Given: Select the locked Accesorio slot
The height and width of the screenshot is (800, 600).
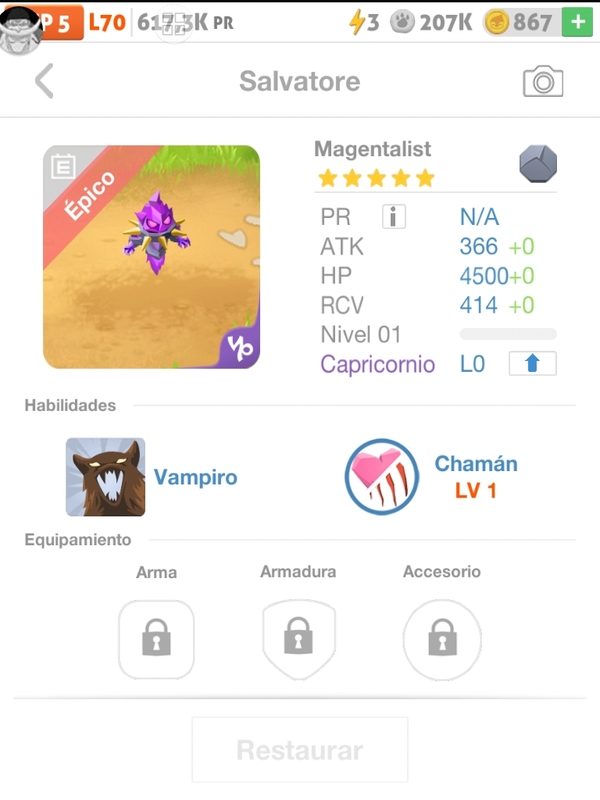Looking at the screenshot, I should 442,638.
